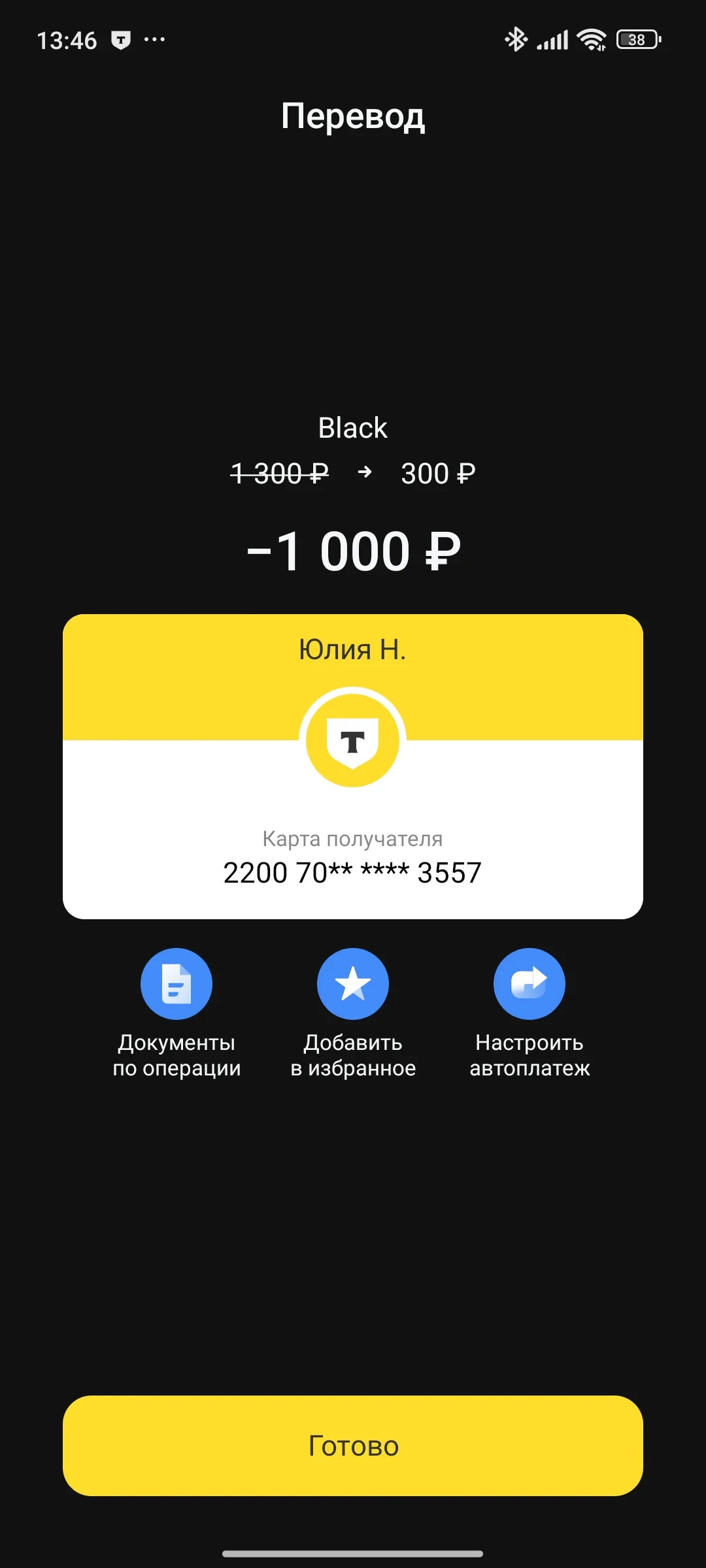Confirm with the Готово button
This screenshot has width=706, height=1568.
(353, 1446)
